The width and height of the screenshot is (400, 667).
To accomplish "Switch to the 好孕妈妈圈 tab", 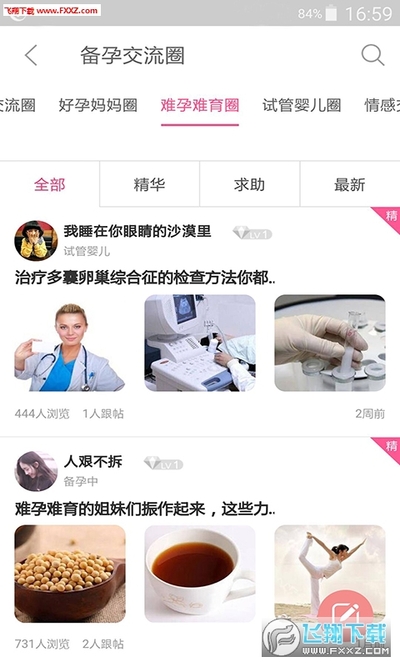I will [98, 105].
